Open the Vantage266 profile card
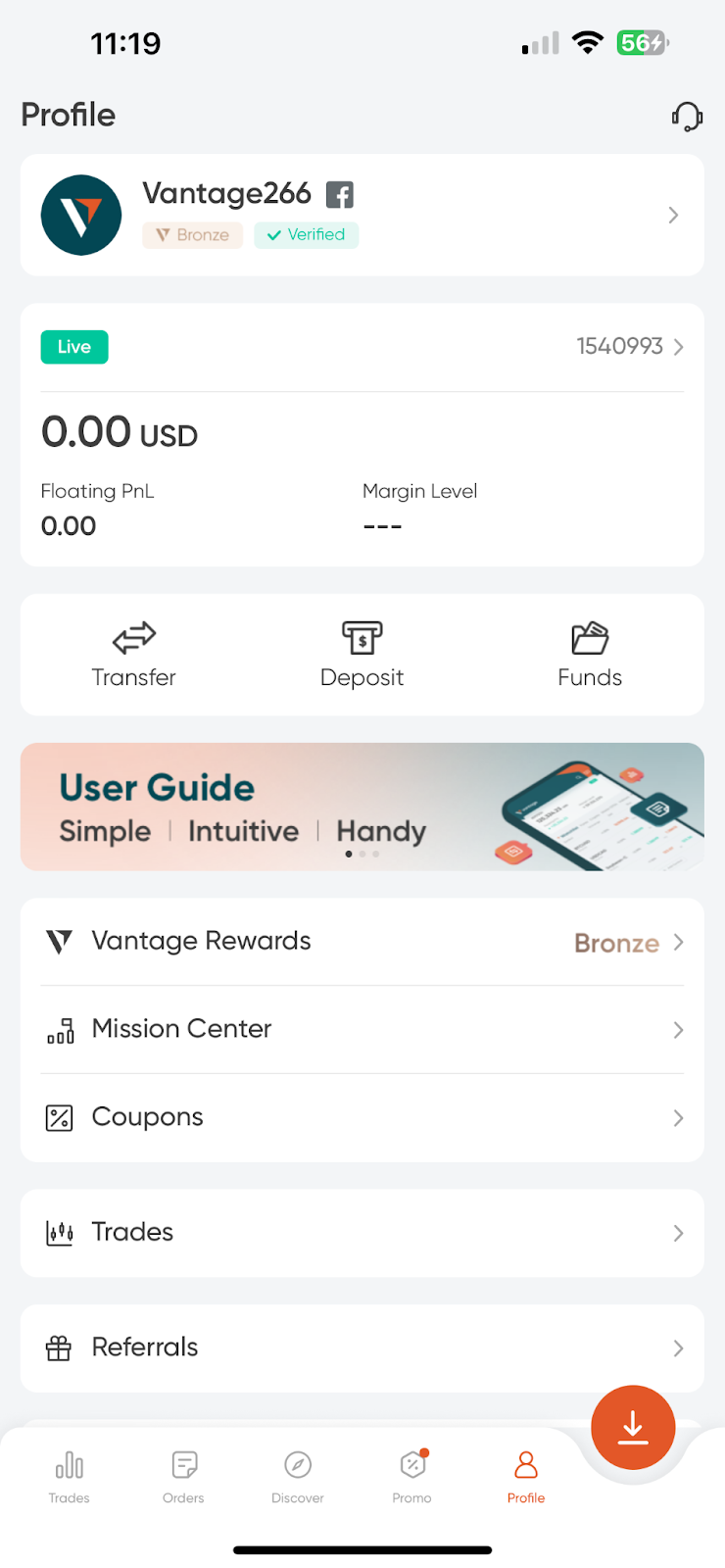Image resolution: width=725 pixels, height=1568 pixels. 362,215
